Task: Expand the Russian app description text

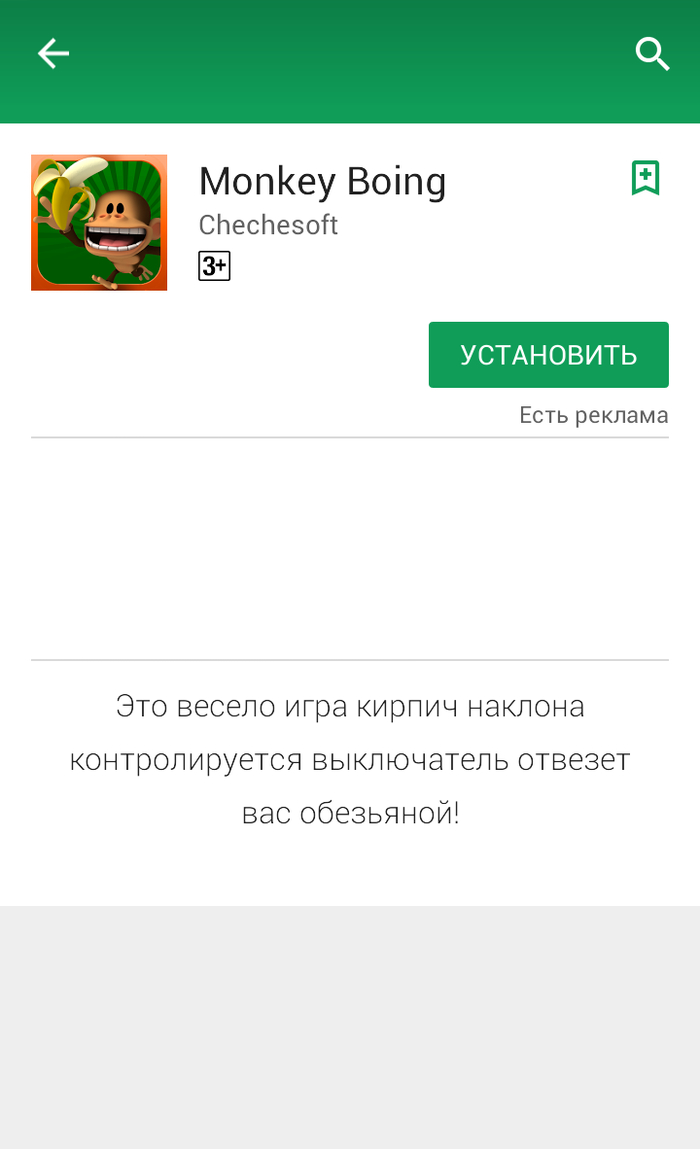Action: (350, 760)
